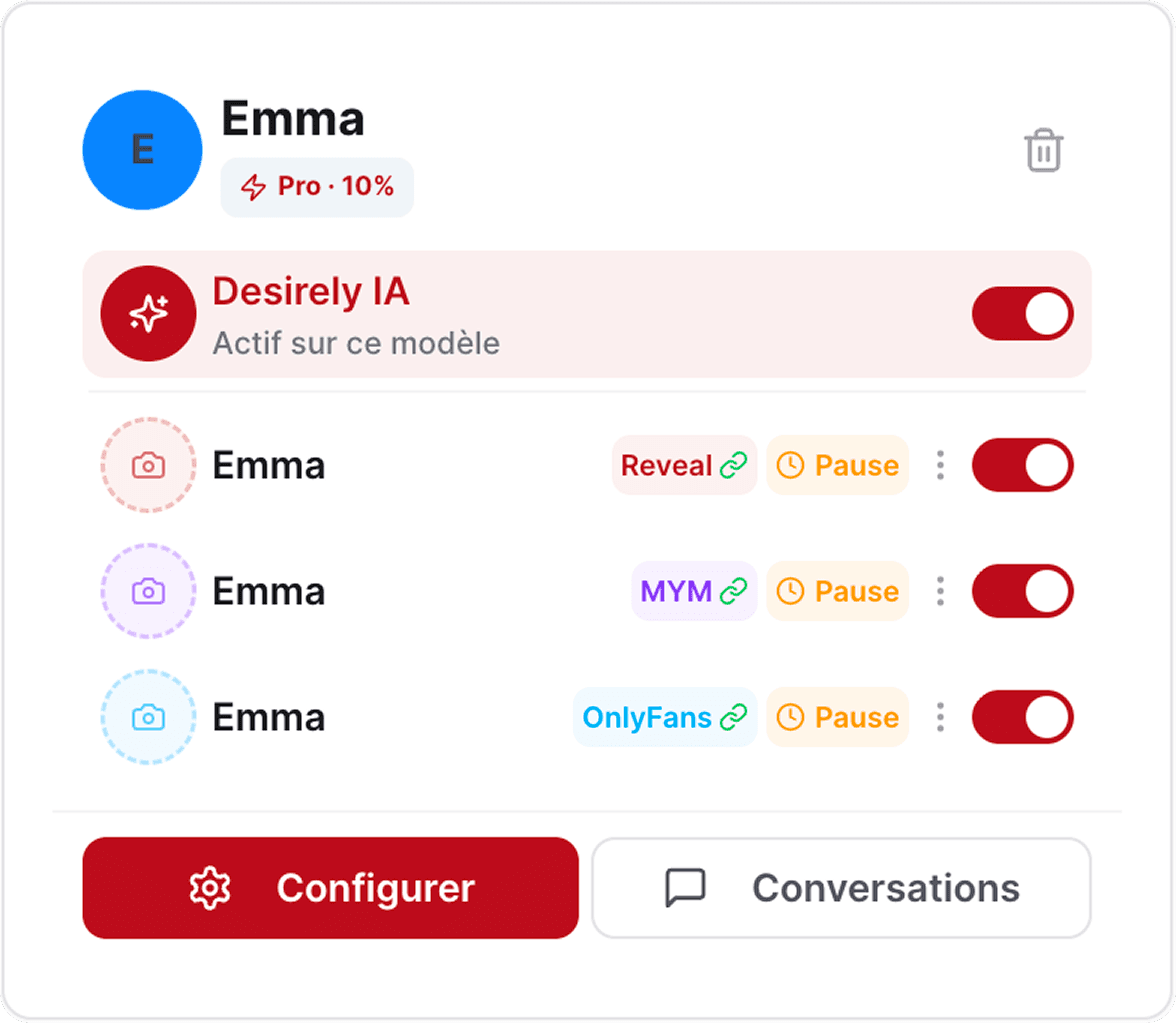
Task: Tap the Reveal link chip
Action: pyautogui.click(x=684, y=465)
